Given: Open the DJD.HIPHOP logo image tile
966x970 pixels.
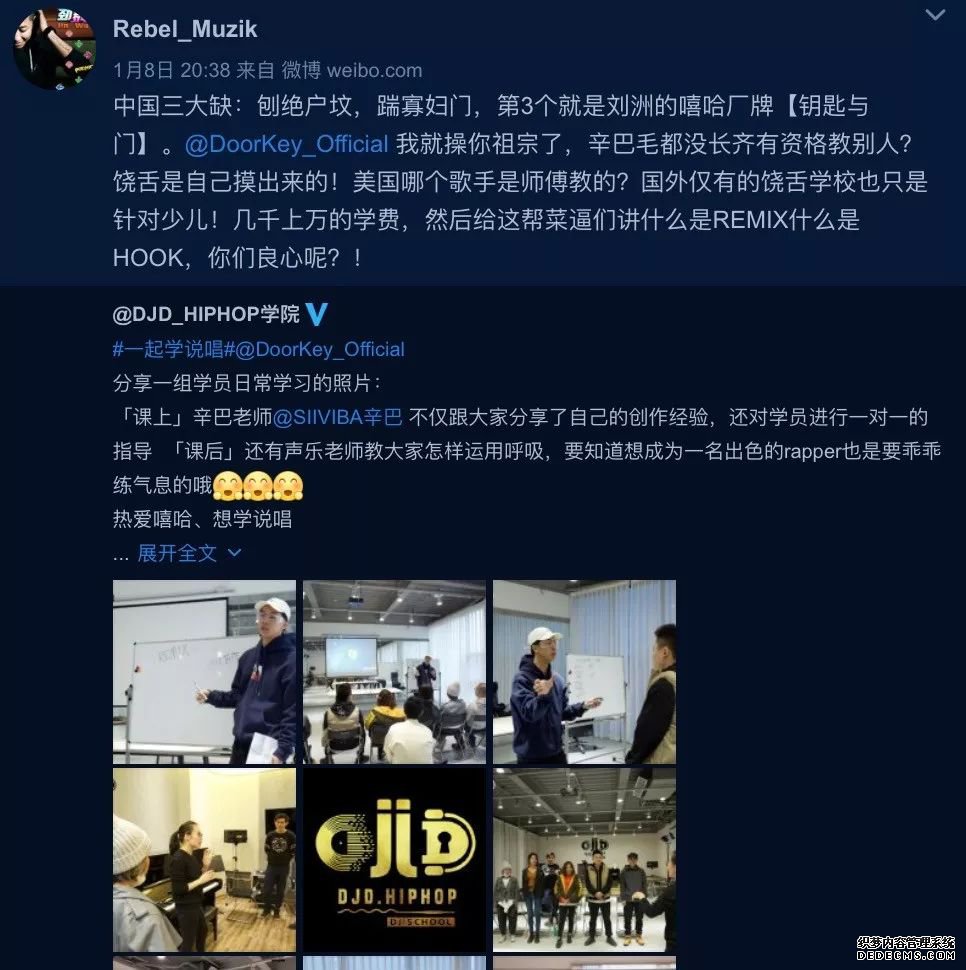Looking at the screenshot, I should coord(394,860).
